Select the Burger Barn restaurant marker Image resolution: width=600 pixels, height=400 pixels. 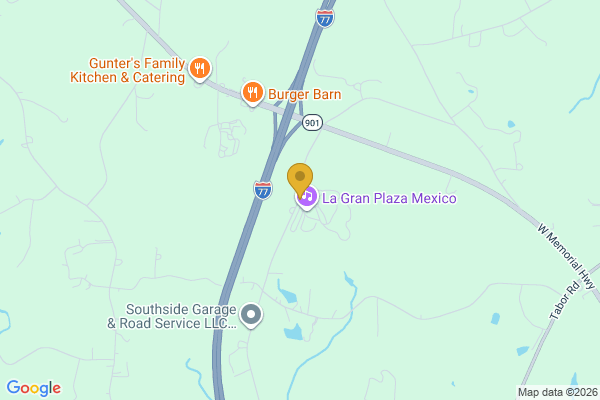tap(253, 94)
